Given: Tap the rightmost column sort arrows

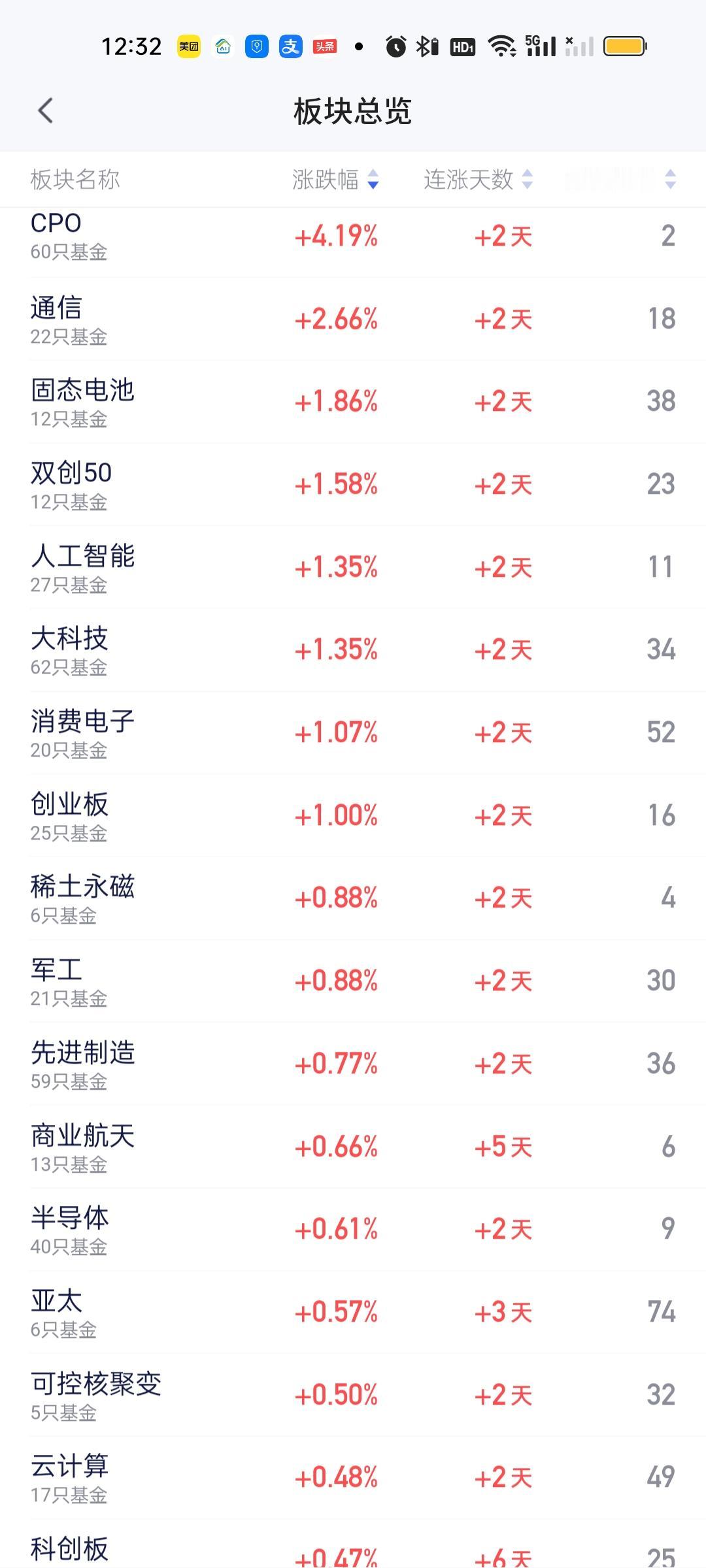Looking at the screenshot, I should (x=671, y=180).
